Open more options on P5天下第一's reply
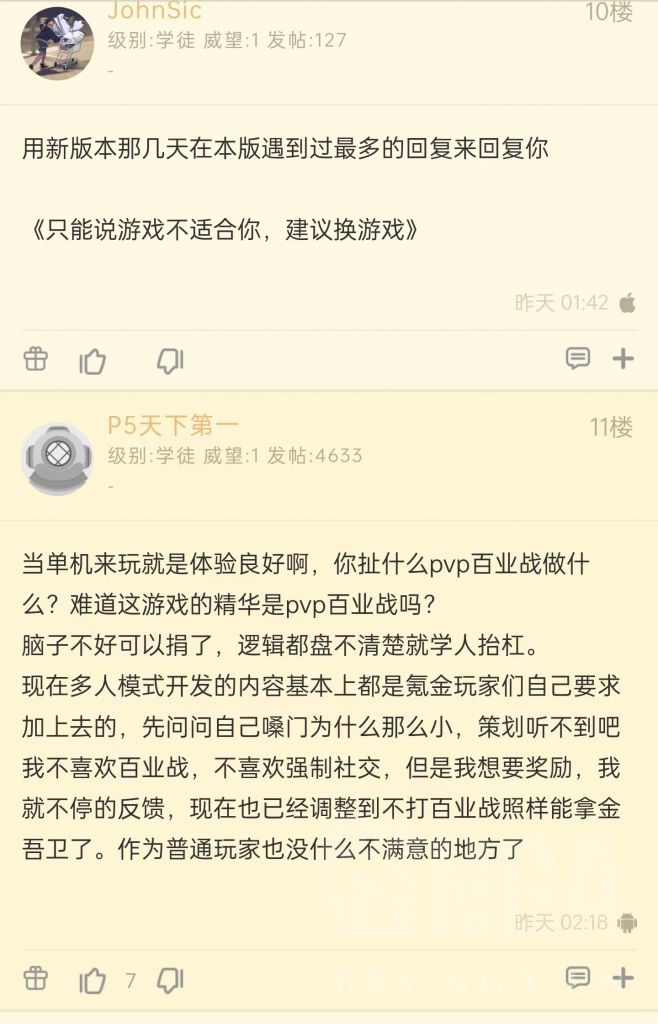The image size is (658, 1024). pyautogui.click(x=623, y=977)
